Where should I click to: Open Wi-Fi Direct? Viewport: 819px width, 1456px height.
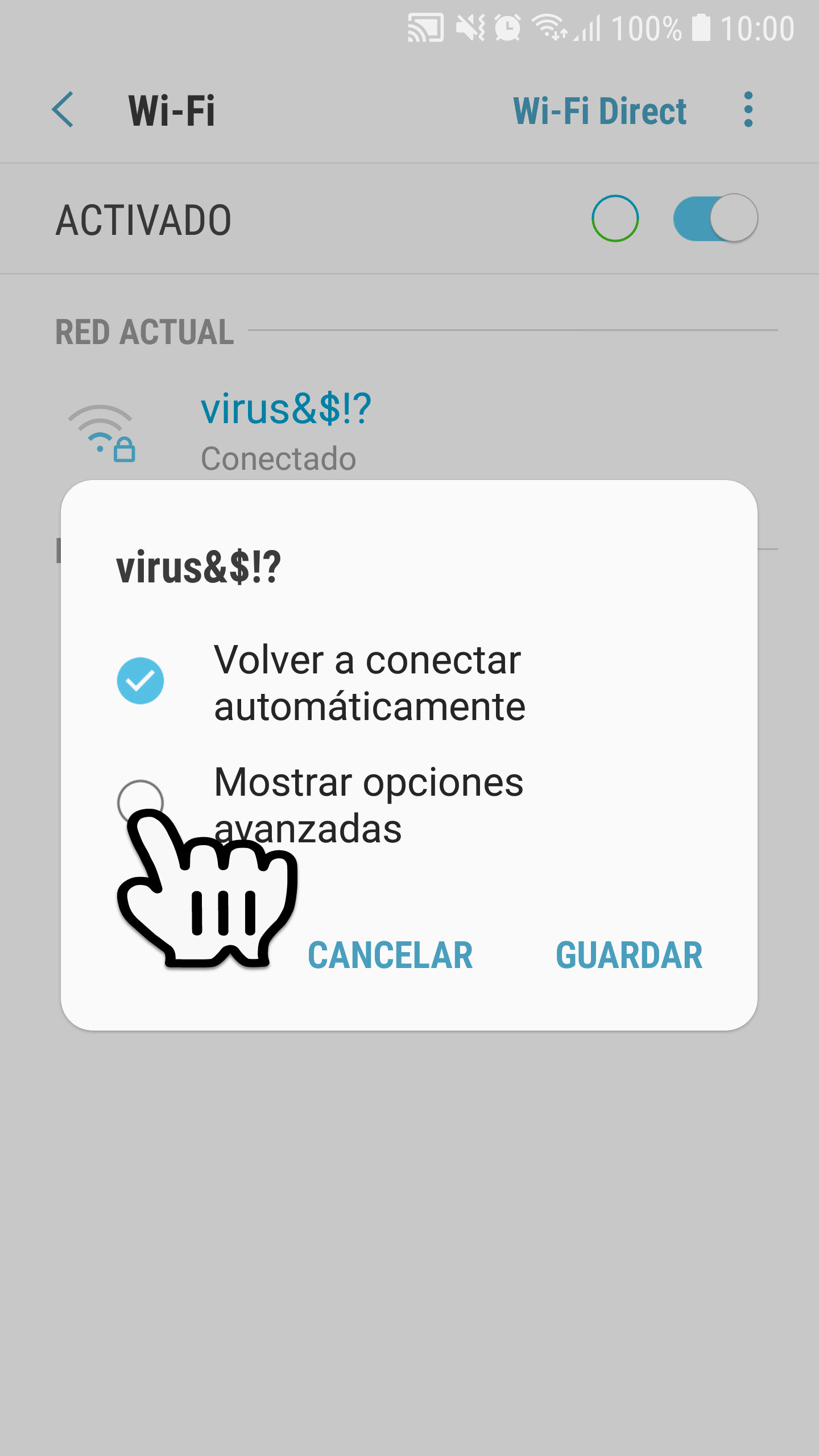click(x=599, y=110)
